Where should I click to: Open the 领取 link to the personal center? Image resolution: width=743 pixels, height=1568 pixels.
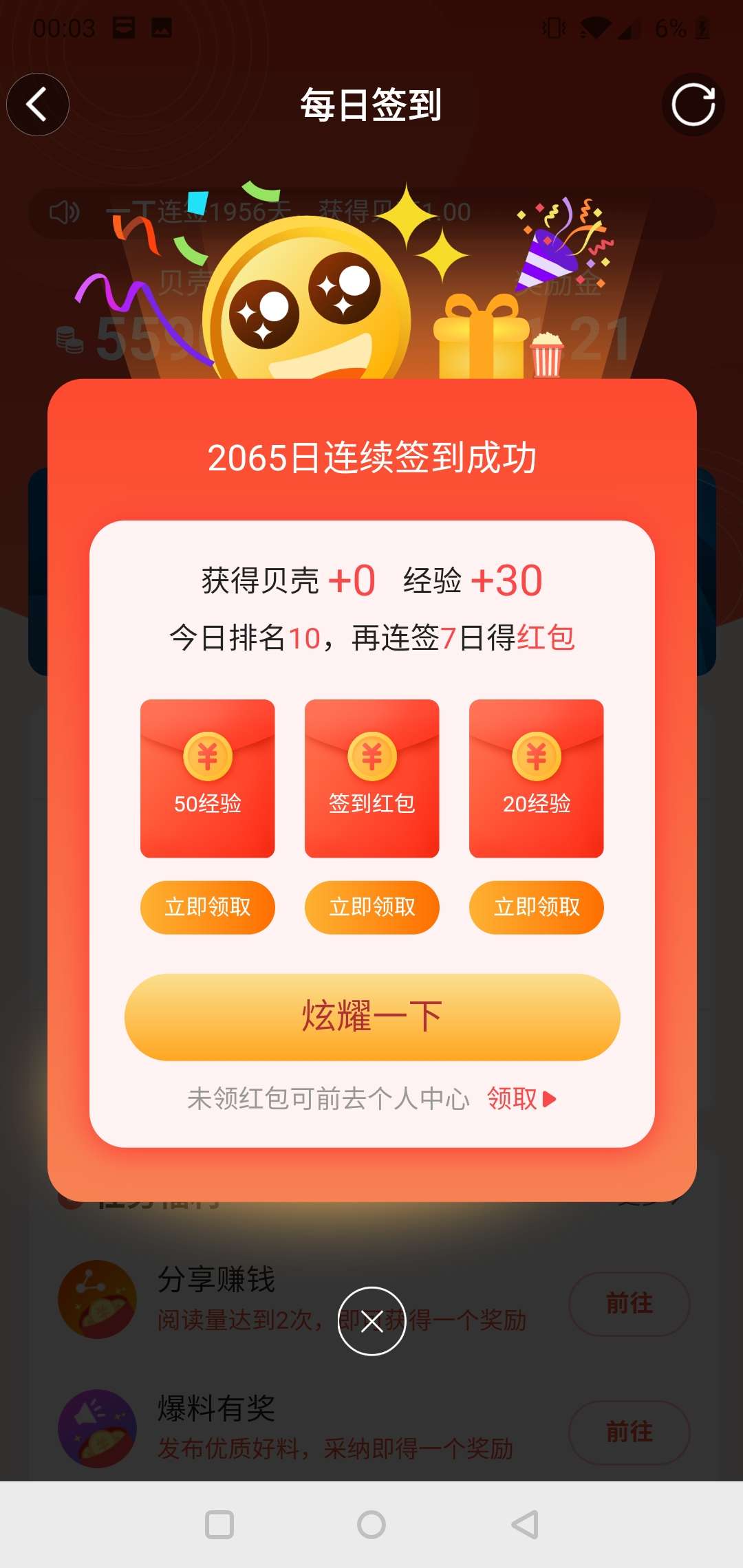[x=521, y=1098]
